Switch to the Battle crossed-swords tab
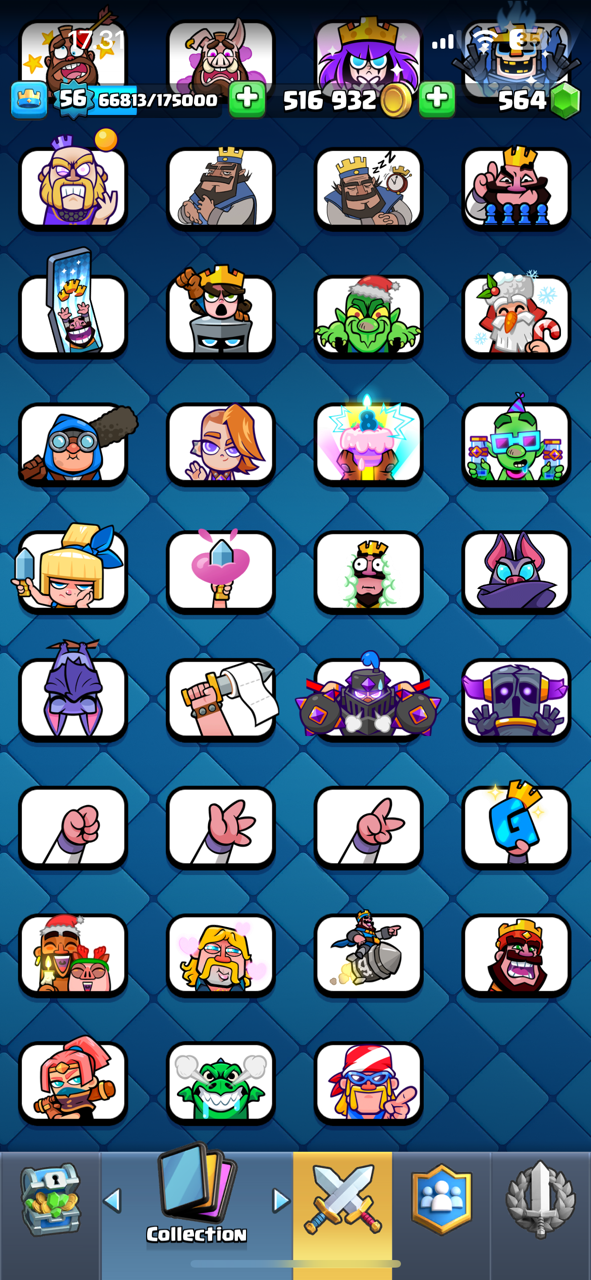Viewport: 591px width, 1280px height. click(x=343, y=1201)
